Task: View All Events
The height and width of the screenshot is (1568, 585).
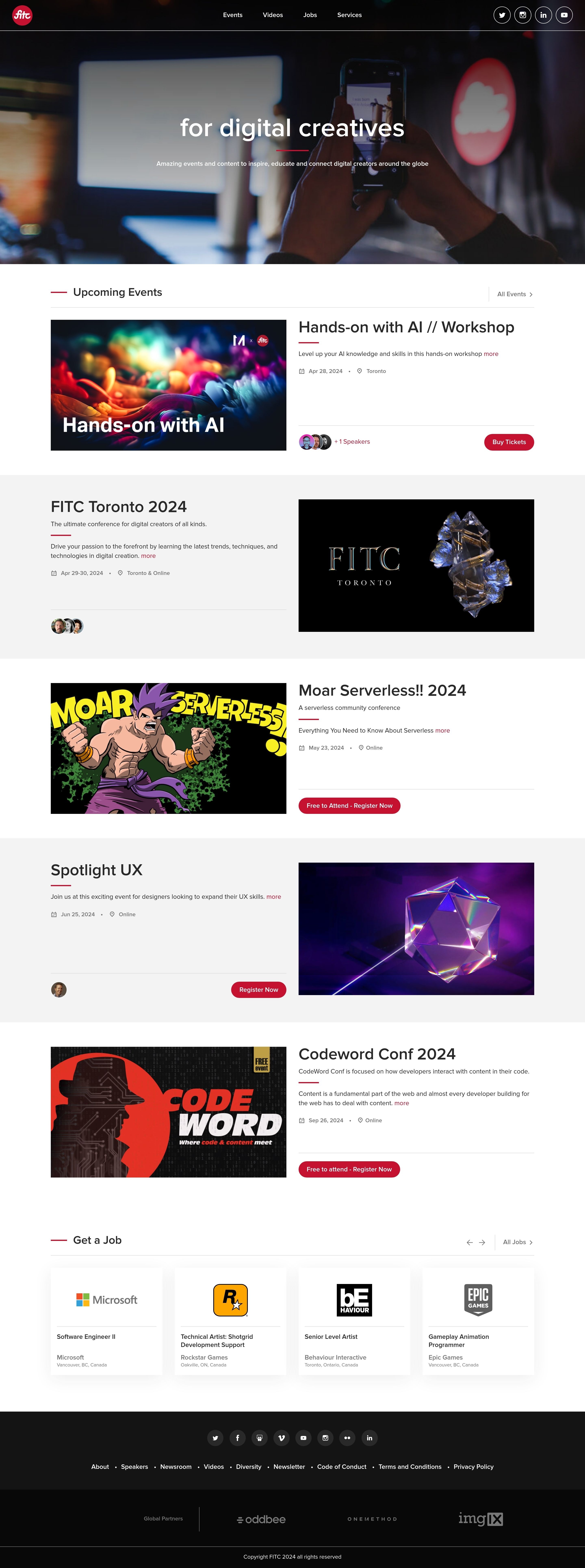Action: click(514, 294)
